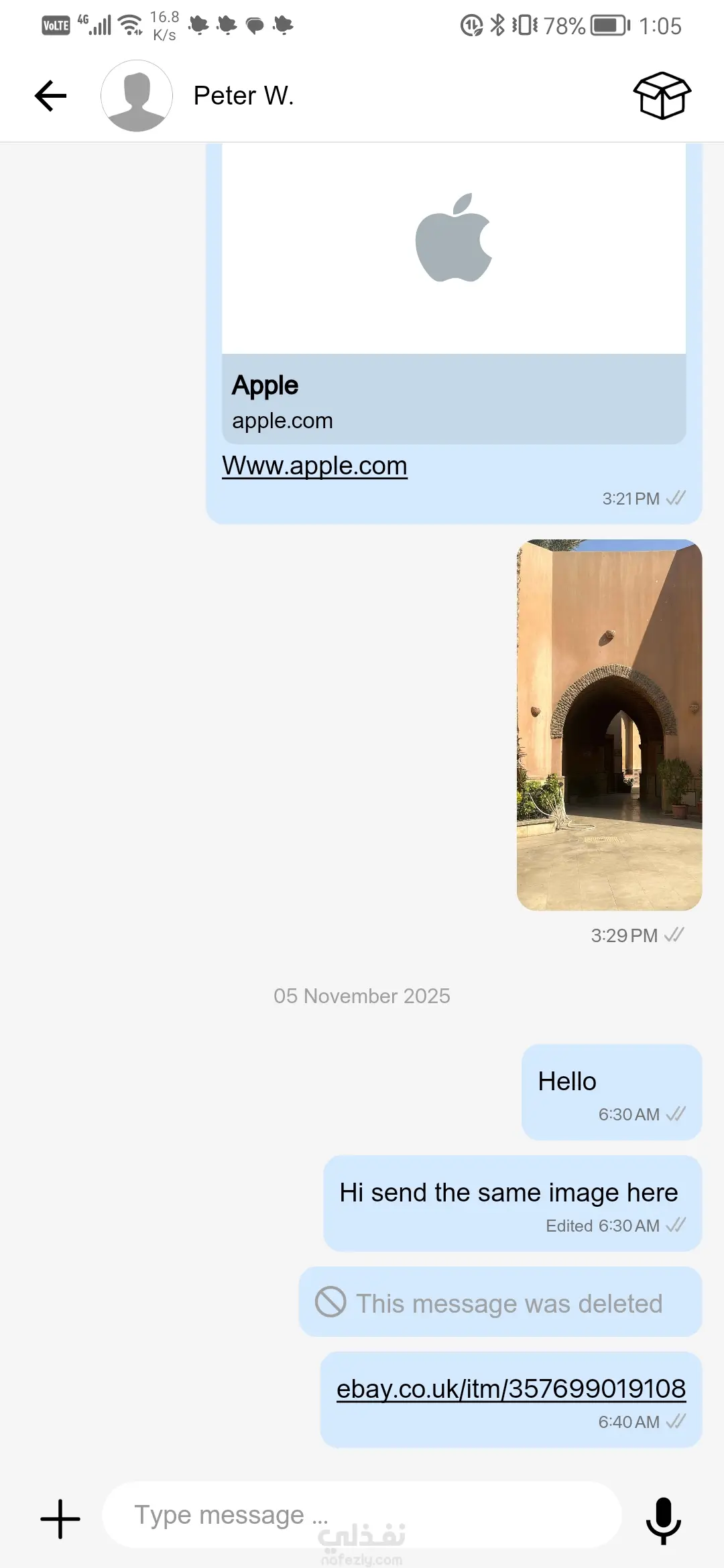Focus the Type message field
This screenshot has height=1568, width=724.
point(362,1515)
